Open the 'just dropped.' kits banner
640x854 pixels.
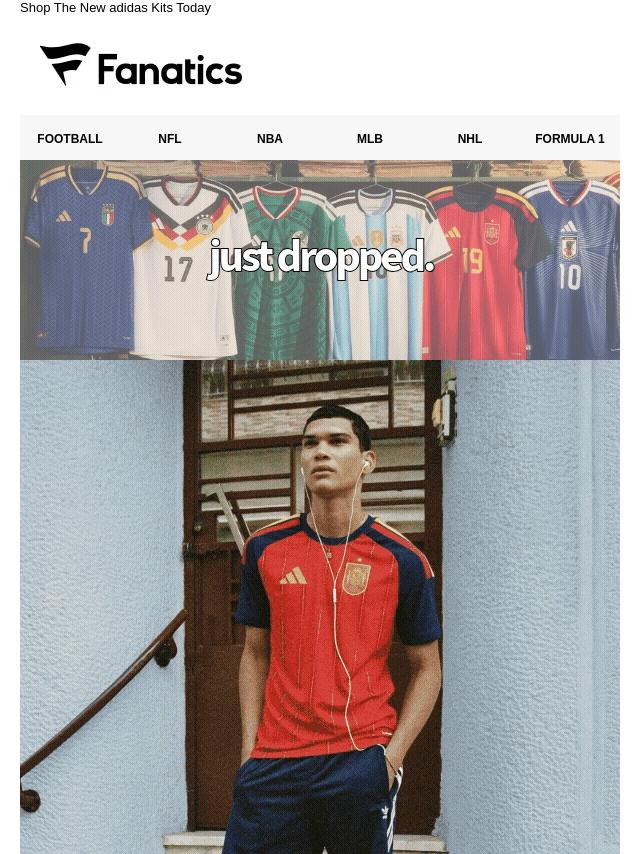(320, 259)
